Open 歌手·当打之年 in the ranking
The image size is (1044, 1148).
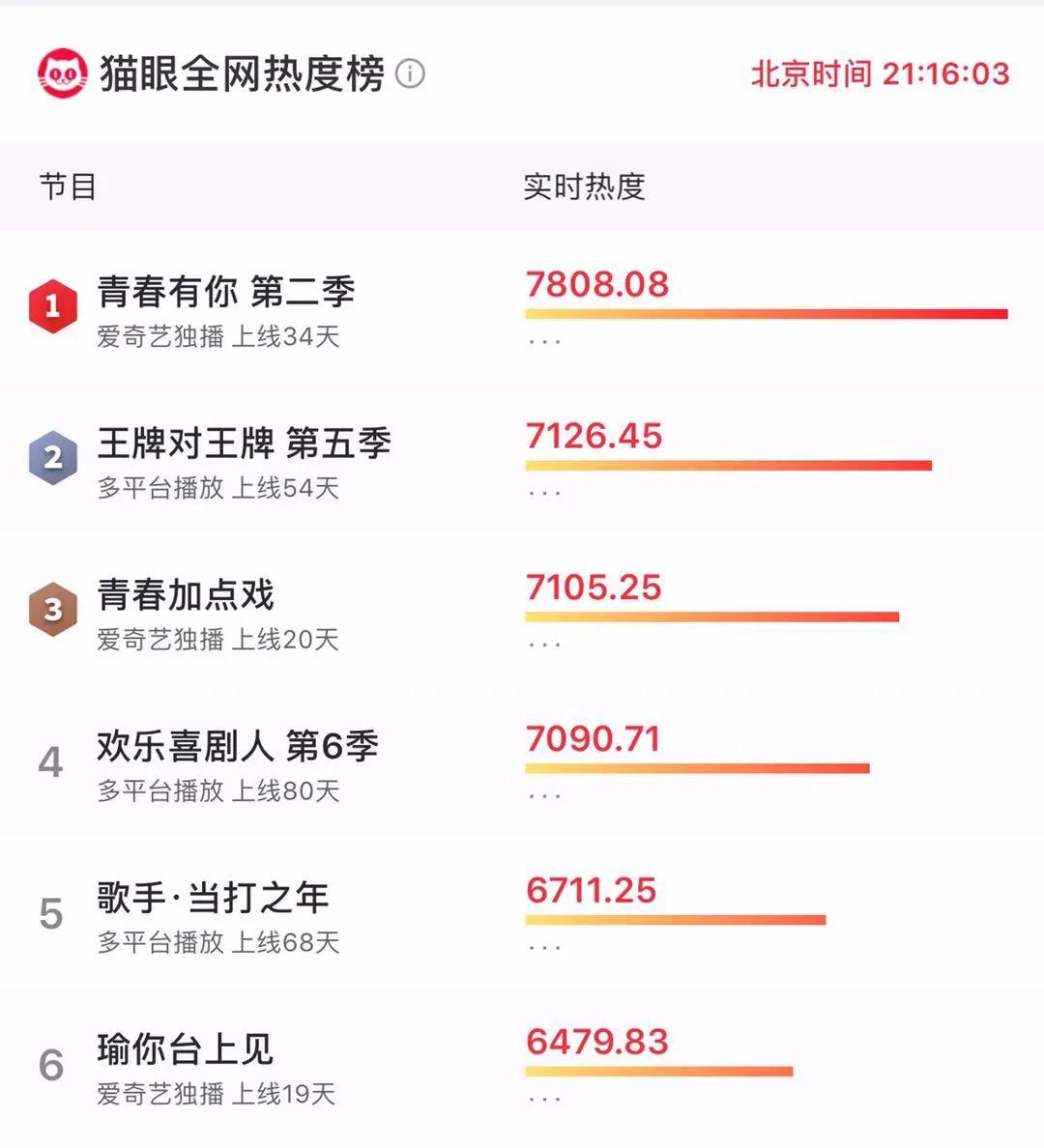213,898
